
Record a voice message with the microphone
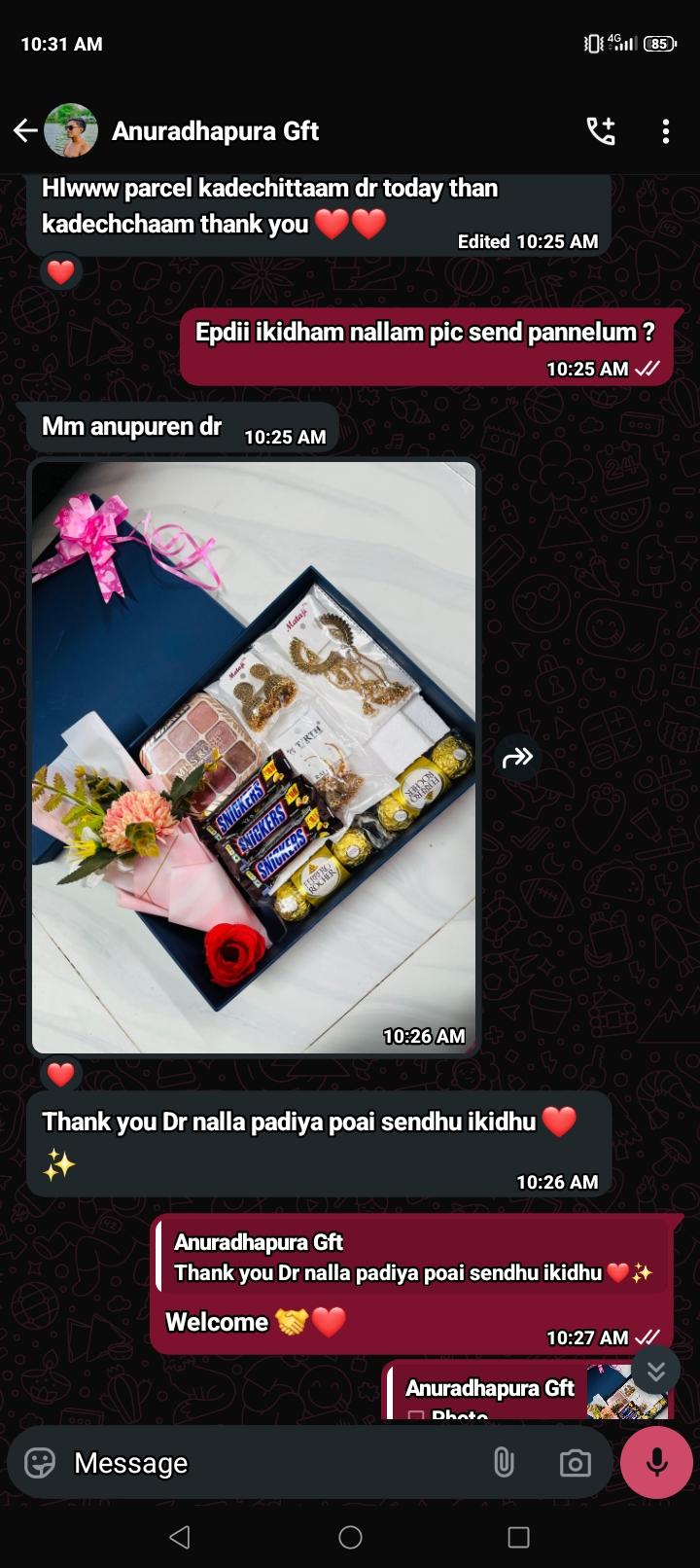(656, 1462)
